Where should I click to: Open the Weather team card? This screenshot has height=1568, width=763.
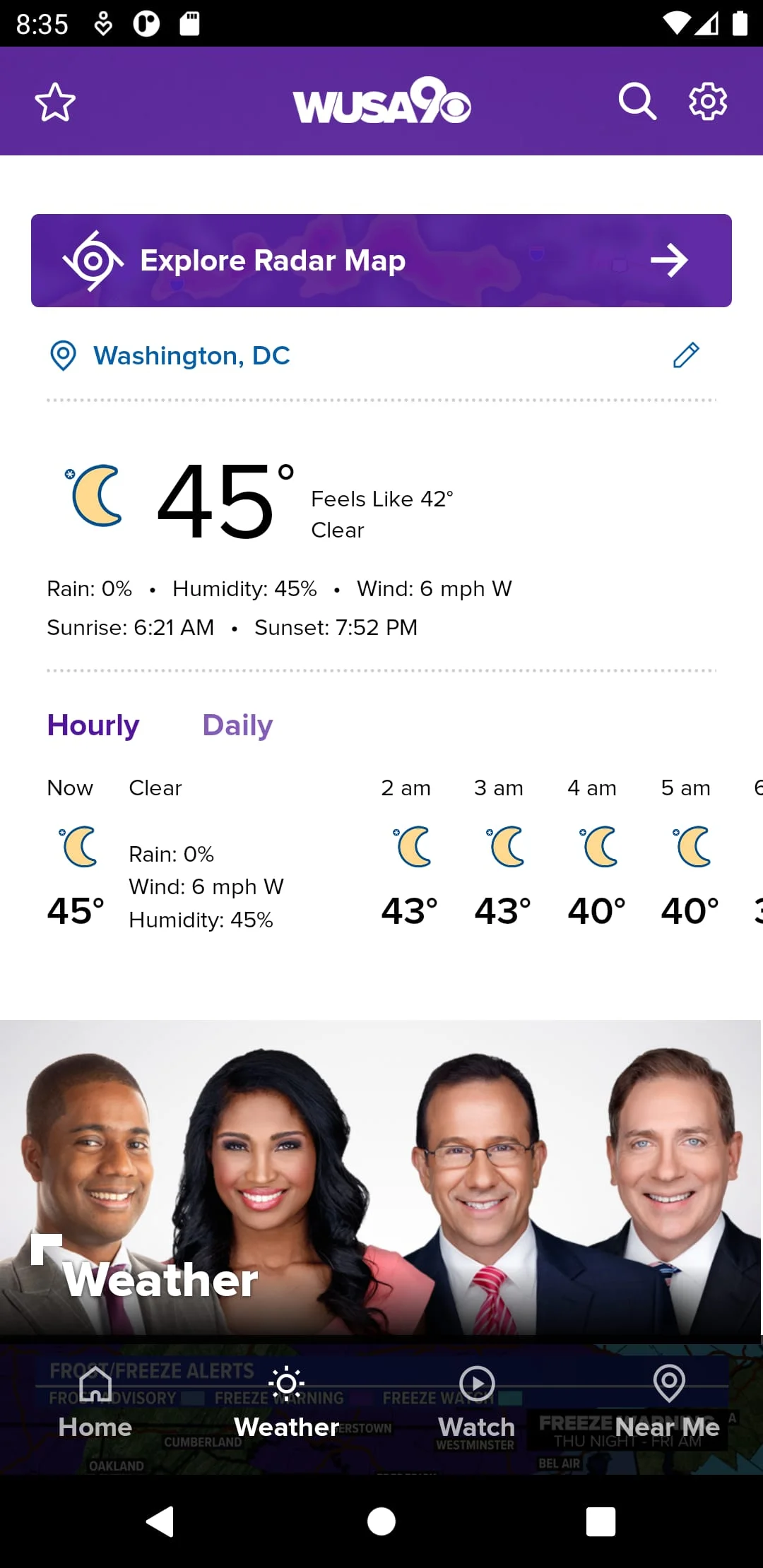(381, 1178)
